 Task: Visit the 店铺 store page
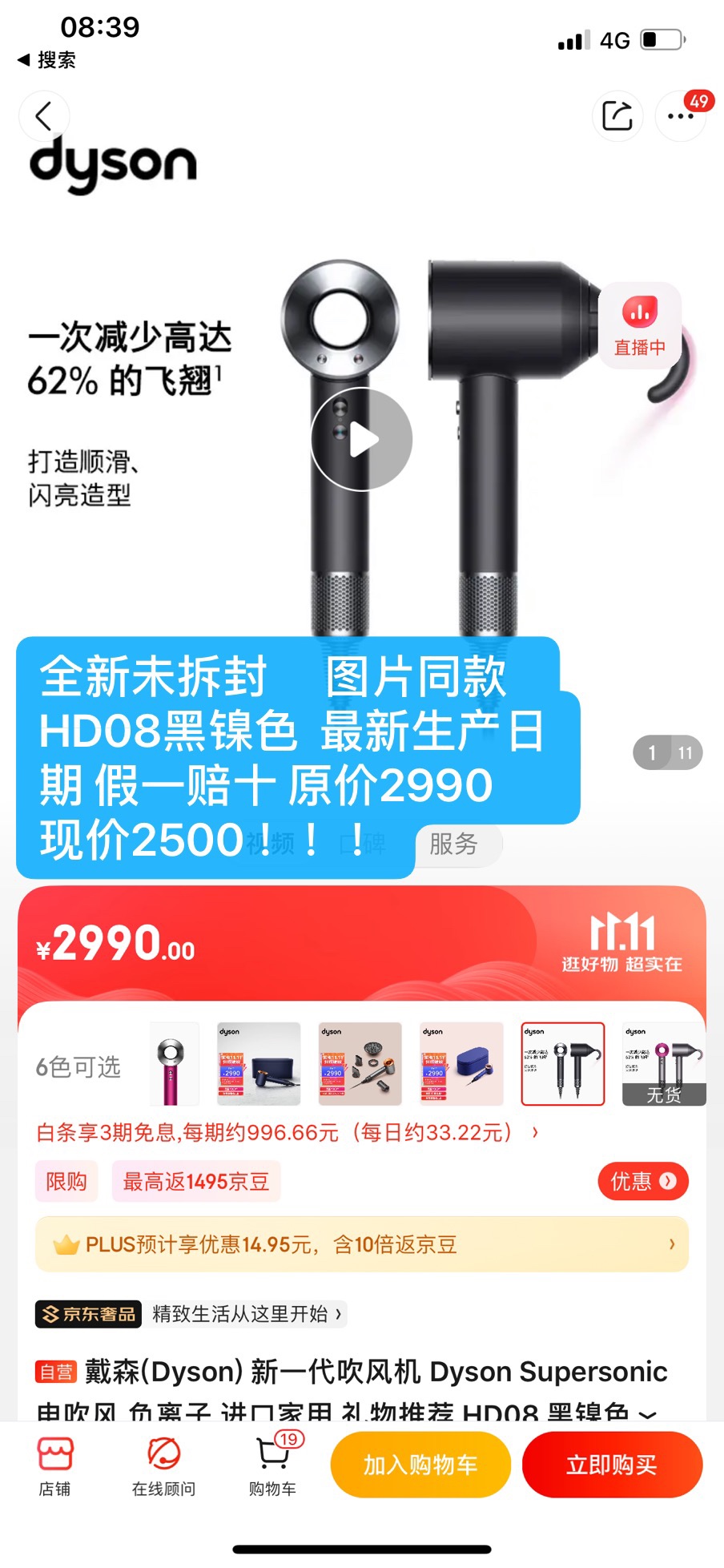[x=54, y=1466]
